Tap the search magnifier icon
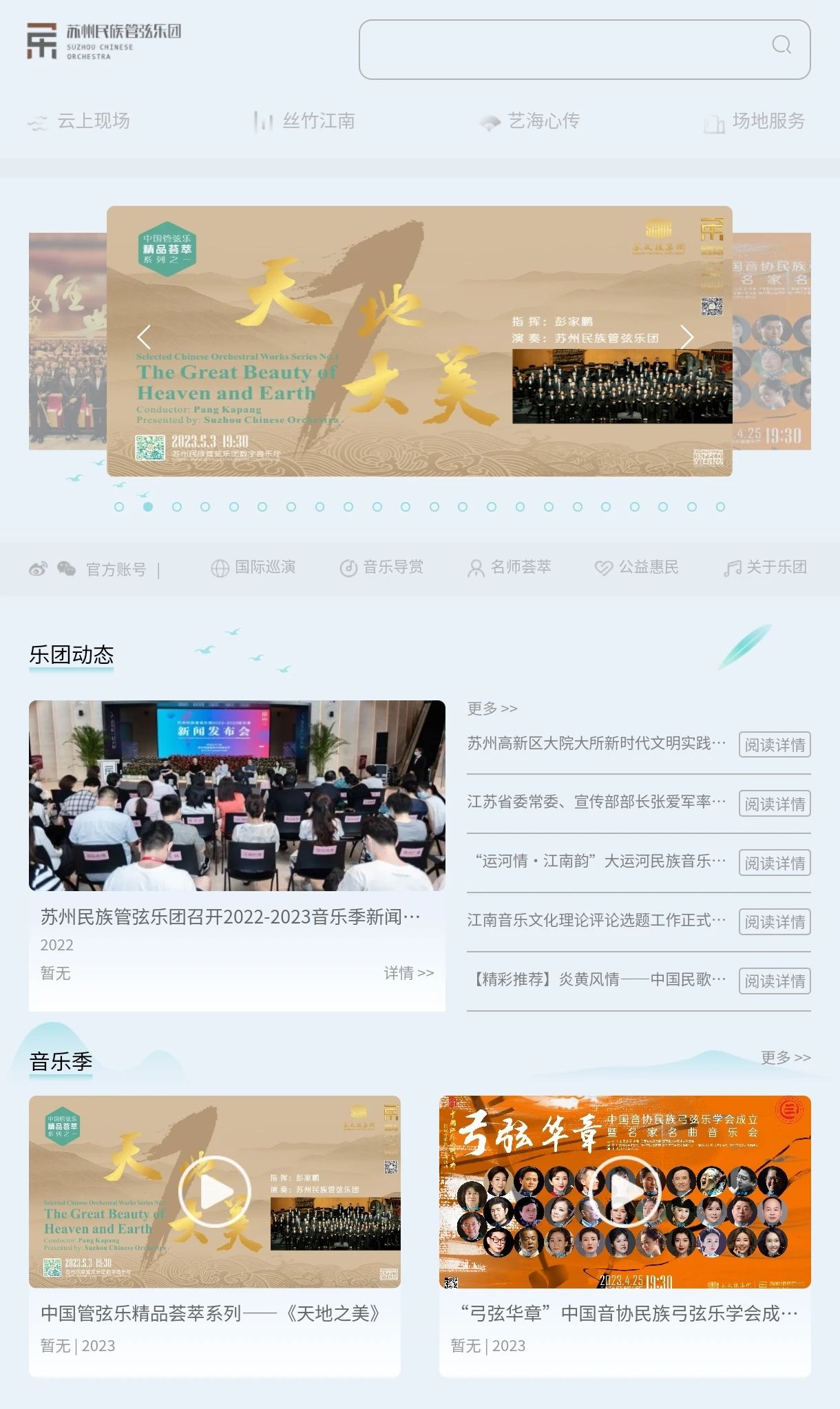840x1409 pixels. tap(781, 45)
